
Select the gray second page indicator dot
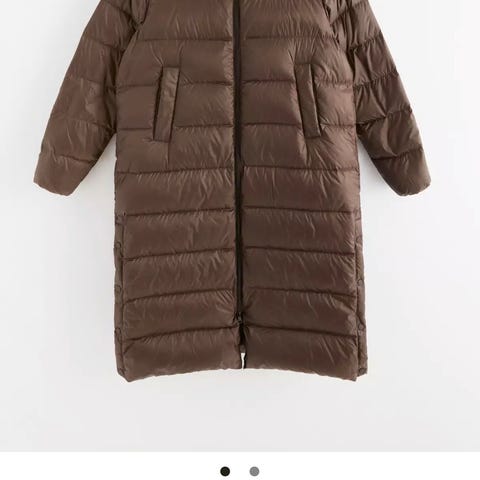[254, 471]
